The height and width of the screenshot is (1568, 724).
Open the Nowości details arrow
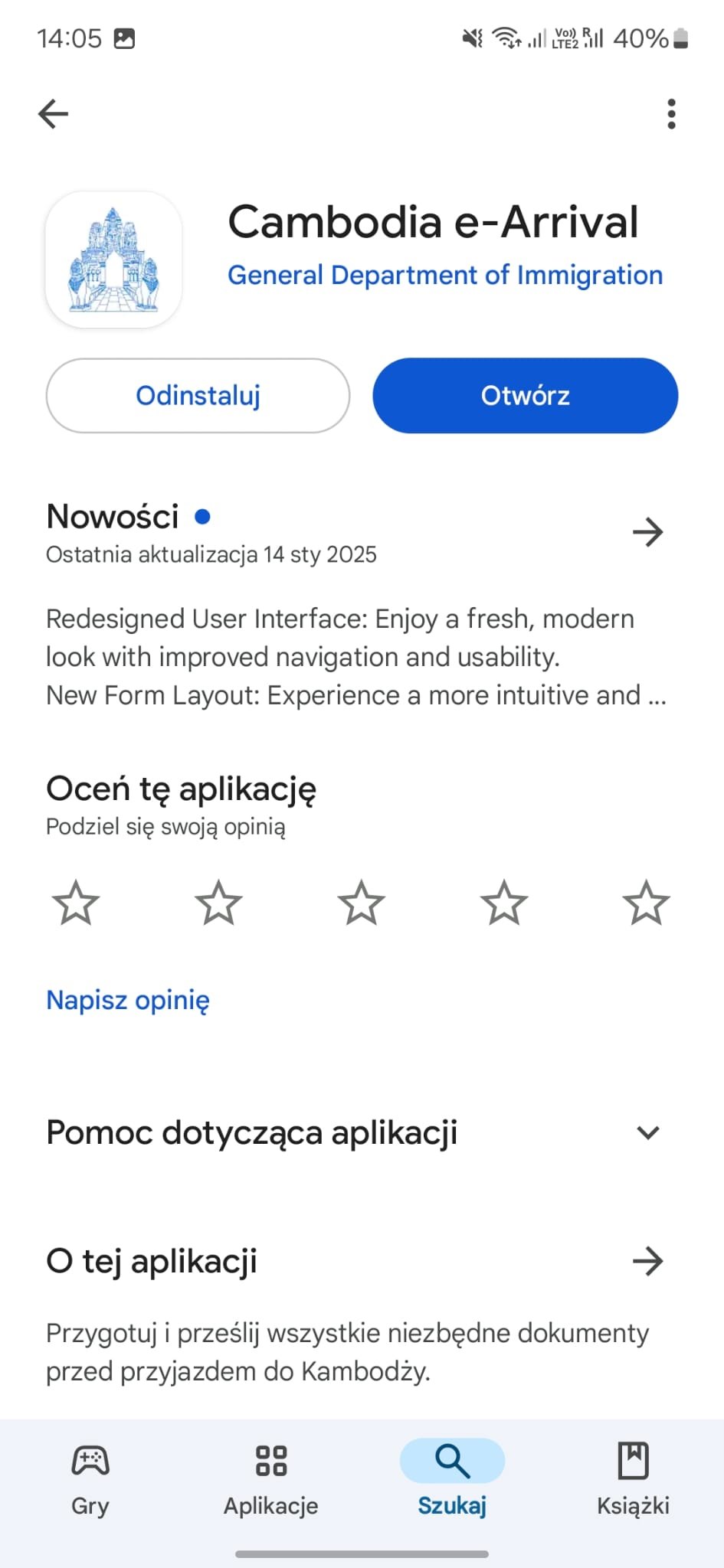coord(647,532)
